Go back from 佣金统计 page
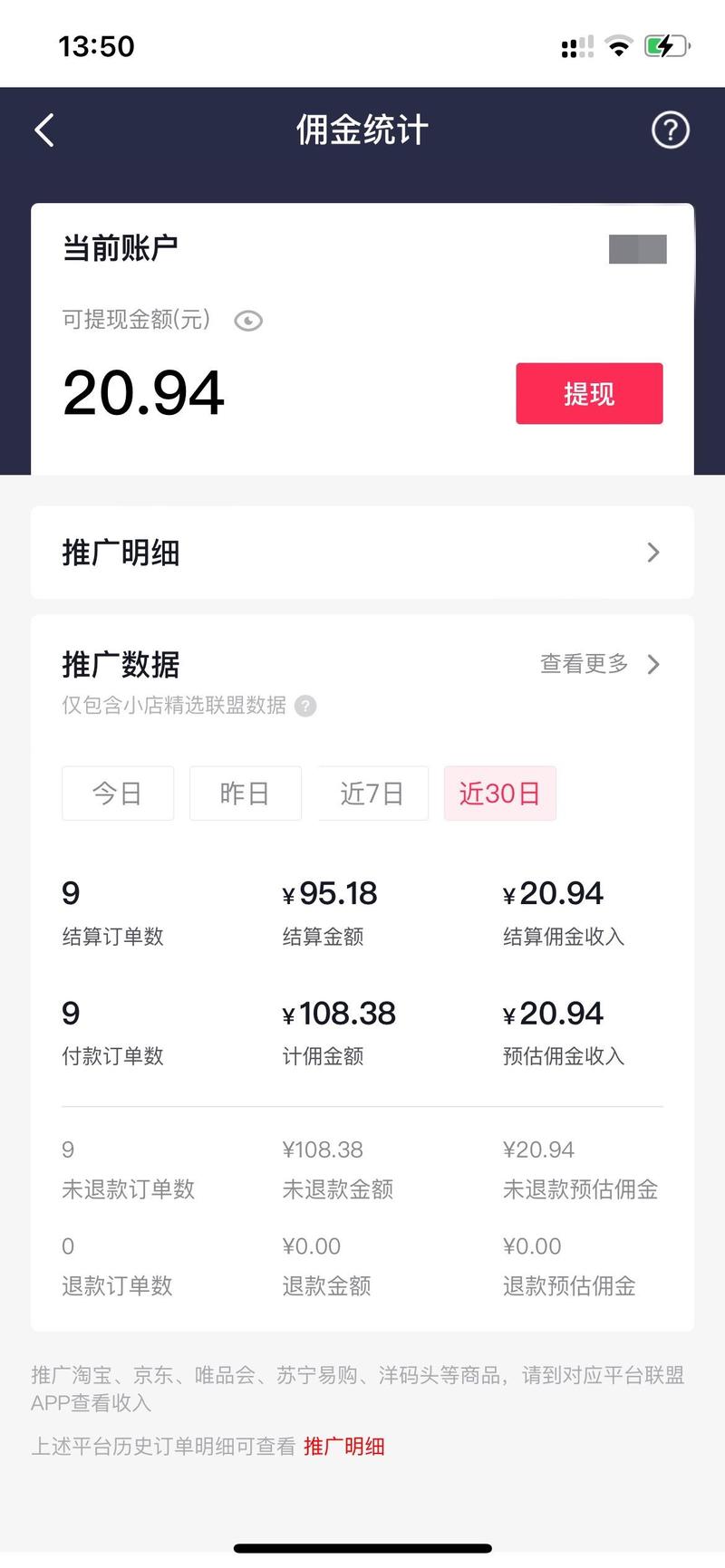Viewport: 725px width, 1568px height. click(x=44, y=130)
